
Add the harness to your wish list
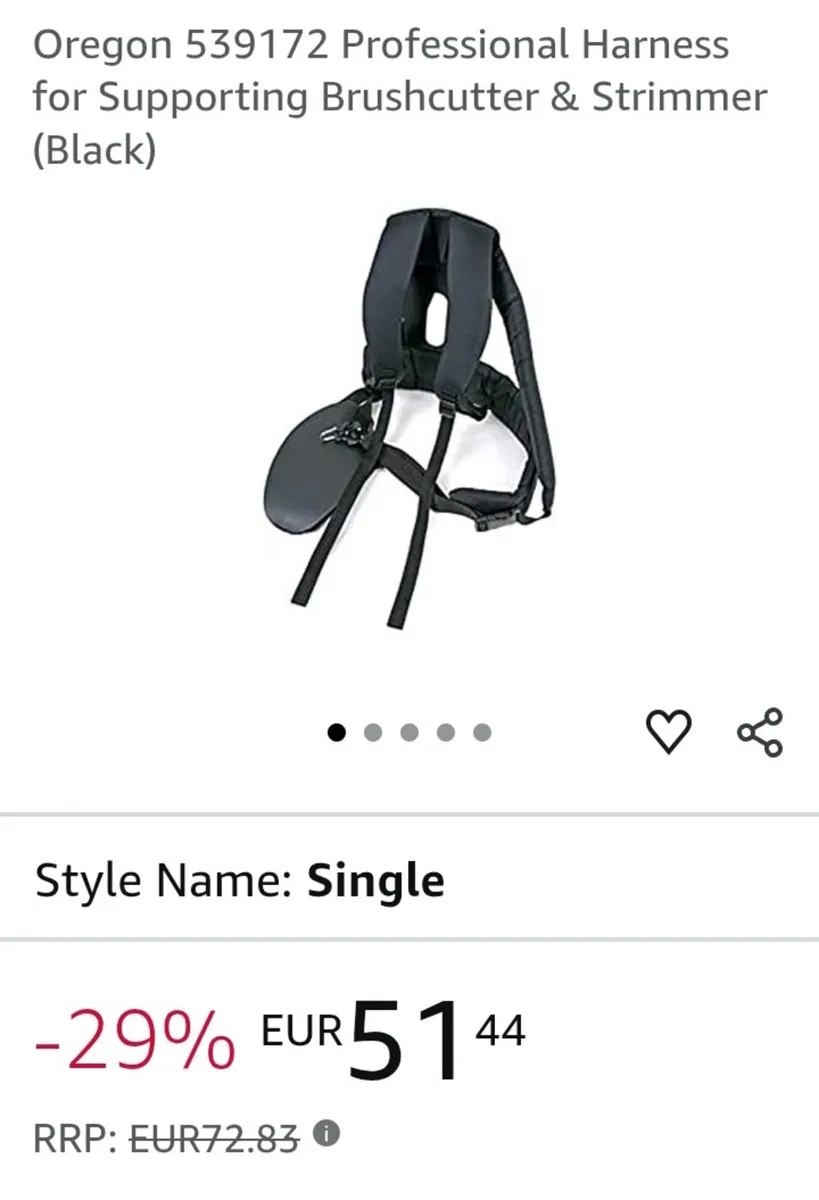point(668,732)
